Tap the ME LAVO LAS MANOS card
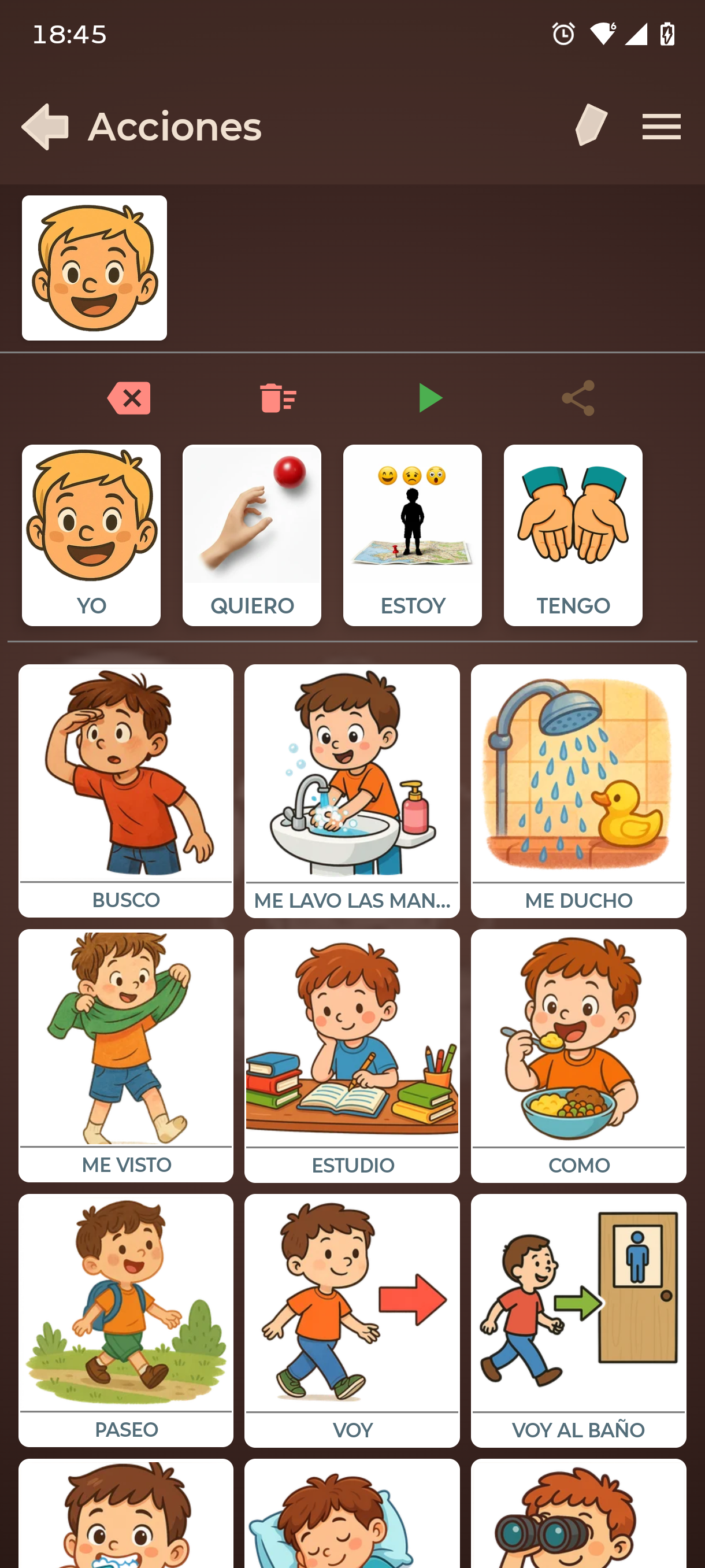Screen dimensions: 705x1568 352,791
